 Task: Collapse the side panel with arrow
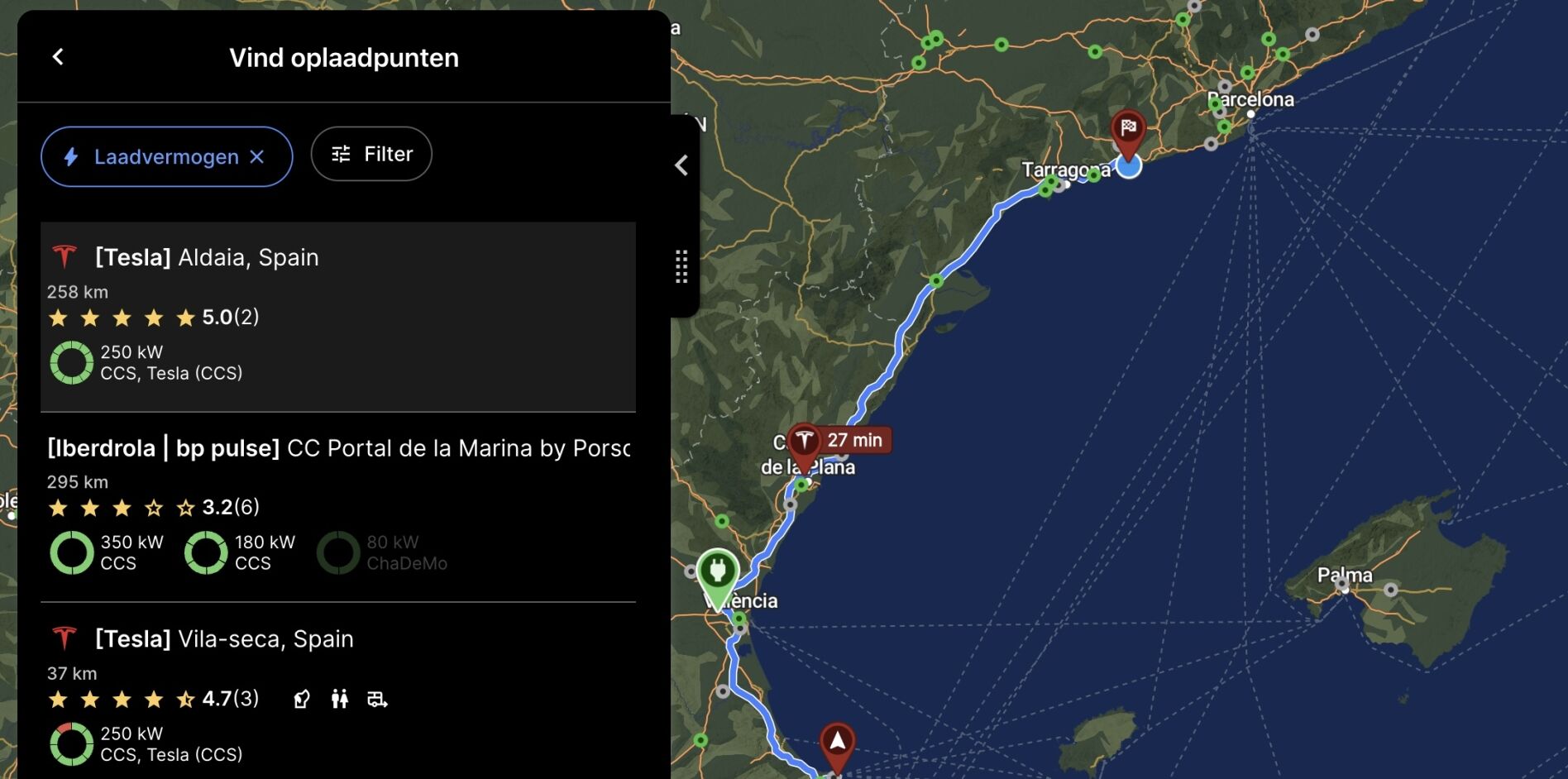[681, 165]
